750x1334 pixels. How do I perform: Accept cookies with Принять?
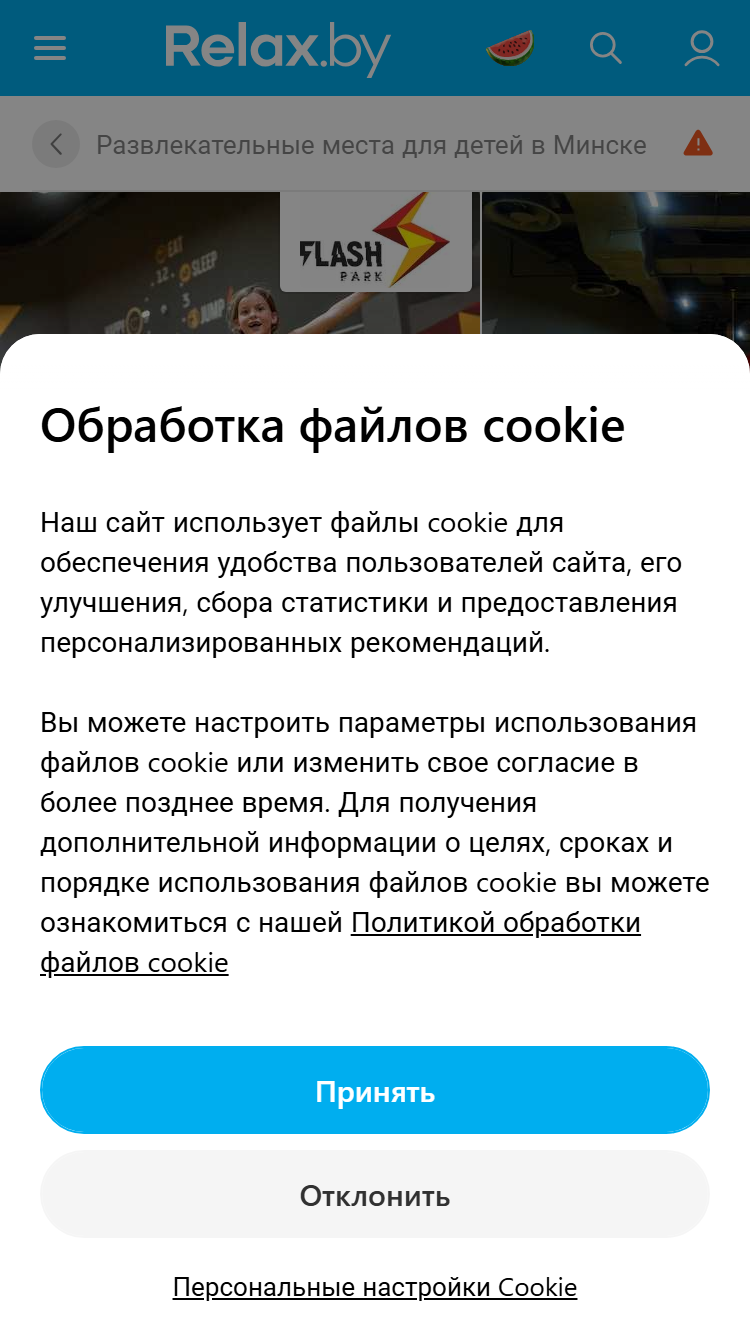[x=375, y=1090]
